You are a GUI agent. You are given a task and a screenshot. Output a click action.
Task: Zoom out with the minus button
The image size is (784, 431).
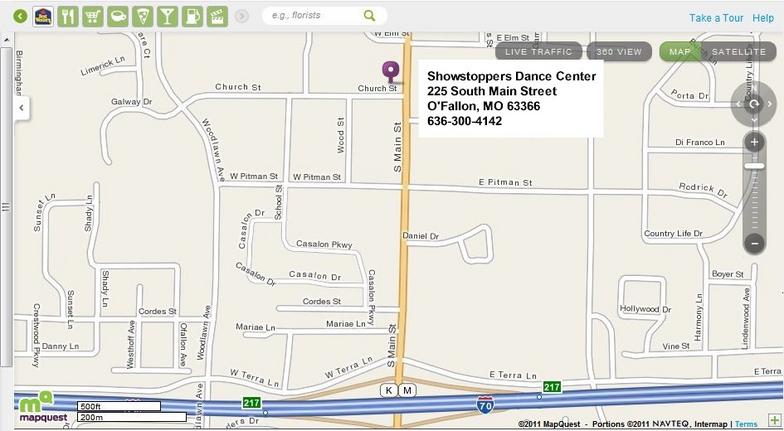755,243
